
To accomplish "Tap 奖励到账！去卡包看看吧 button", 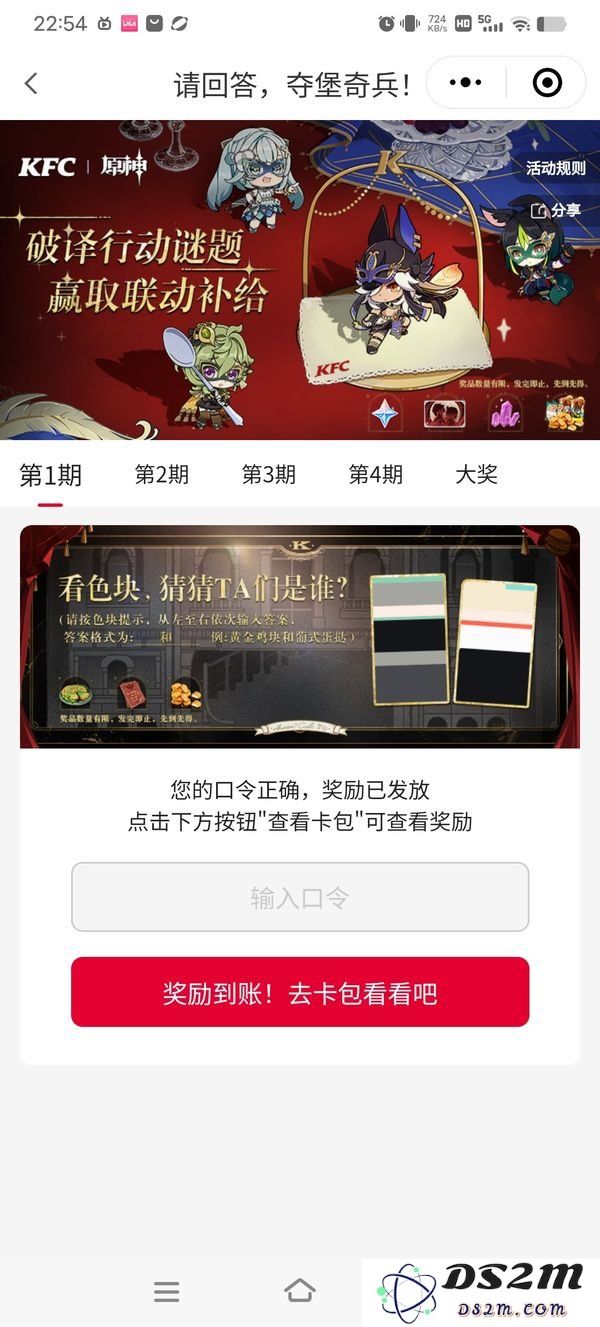I will 300,992.
